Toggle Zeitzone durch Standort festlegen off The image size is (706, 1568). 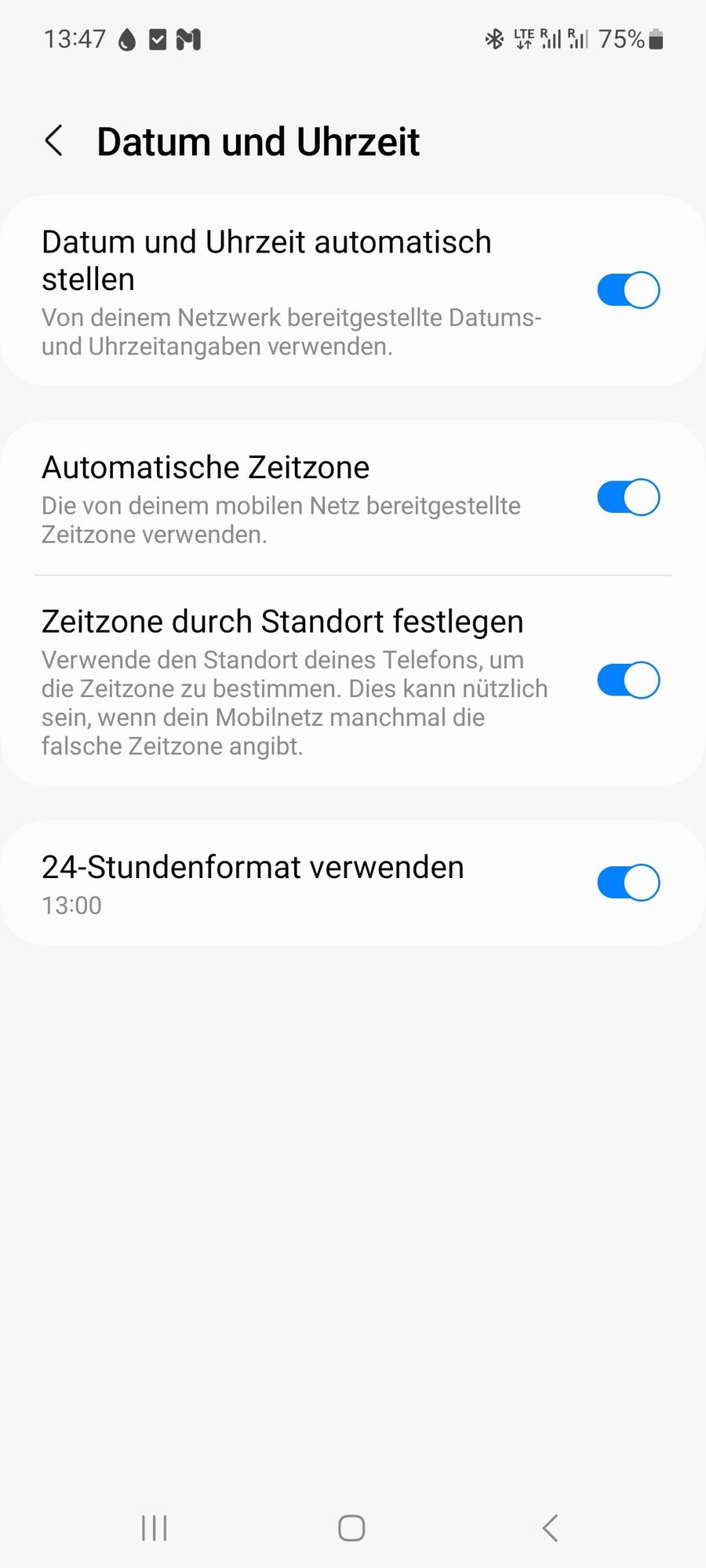pos(628,680)
